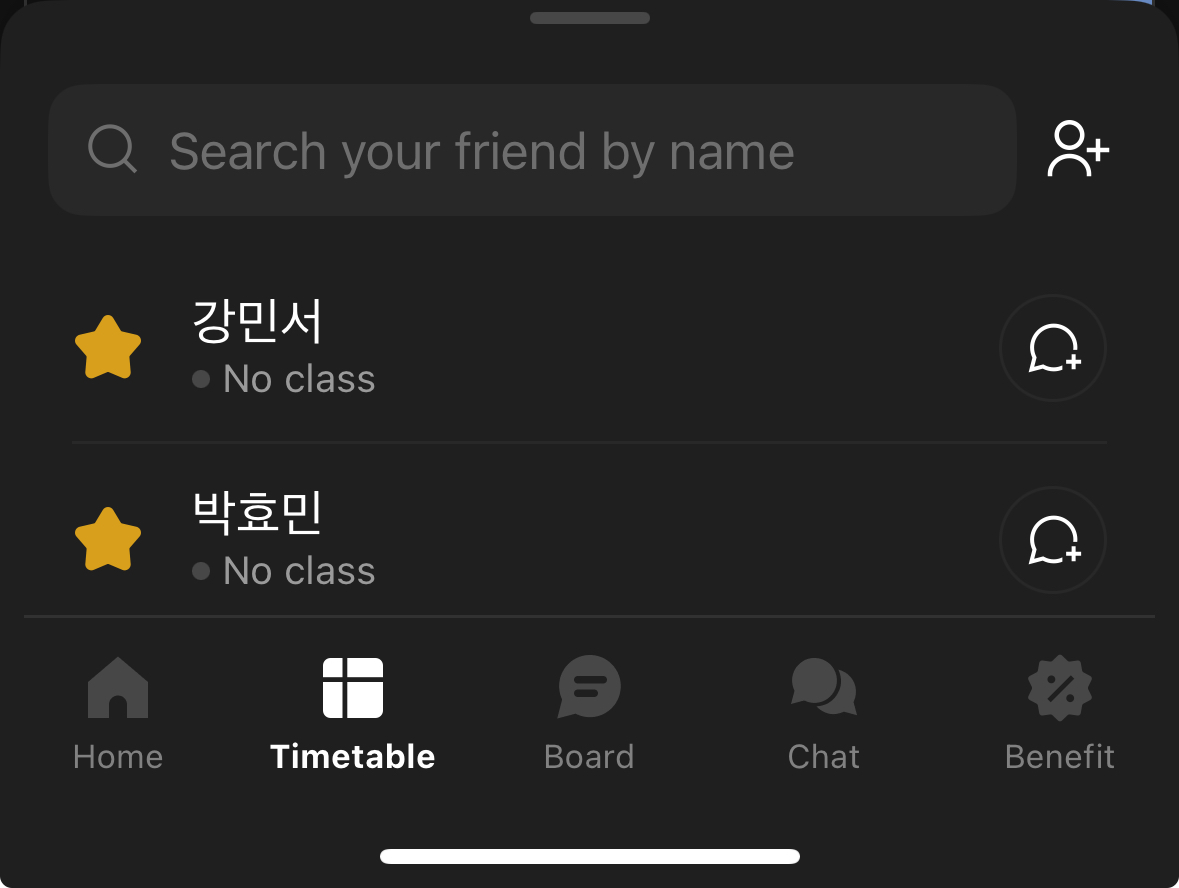Unstar 박효민 from favorites

click(x=108, y=539)
